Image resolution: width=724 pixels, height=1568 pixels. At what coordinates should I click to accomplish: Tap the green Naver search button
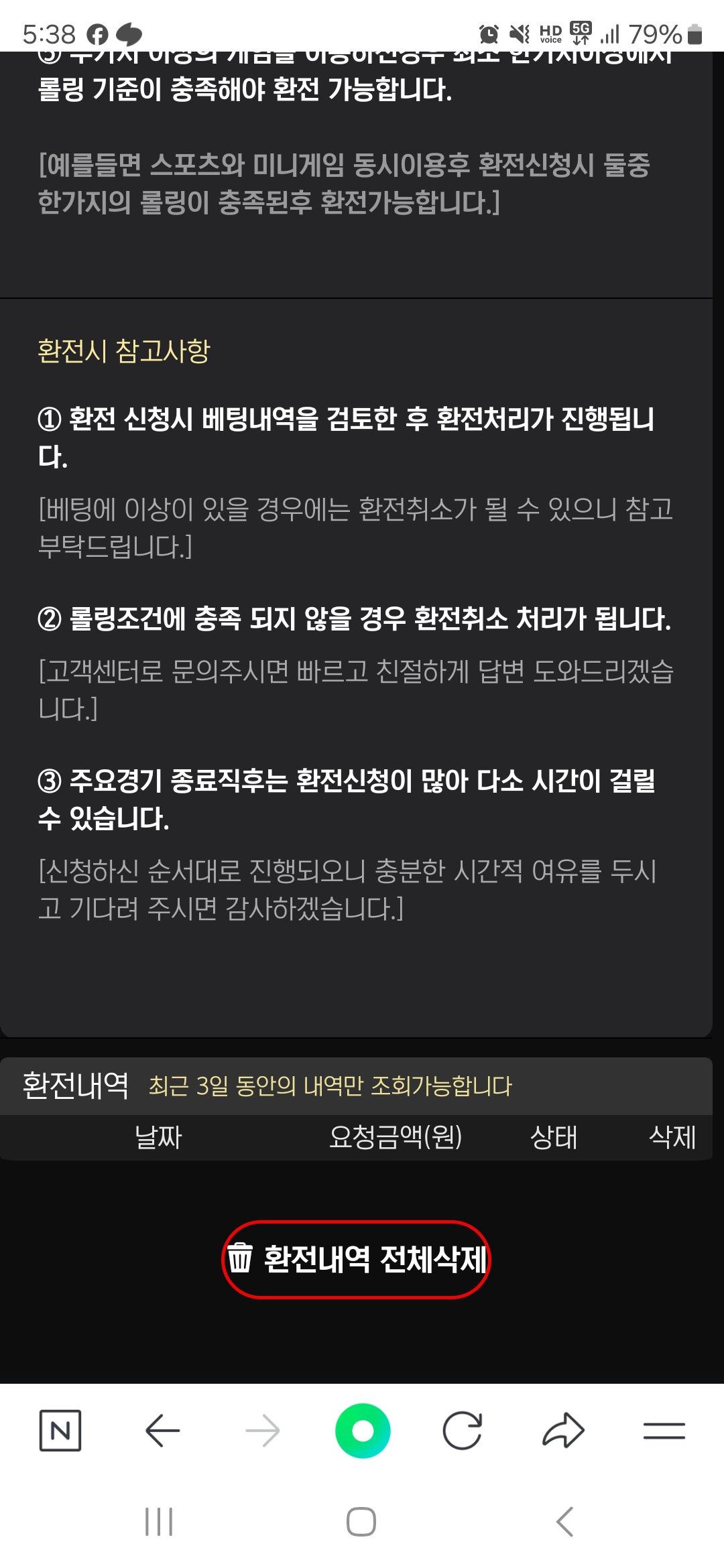tap(363, 1431)
